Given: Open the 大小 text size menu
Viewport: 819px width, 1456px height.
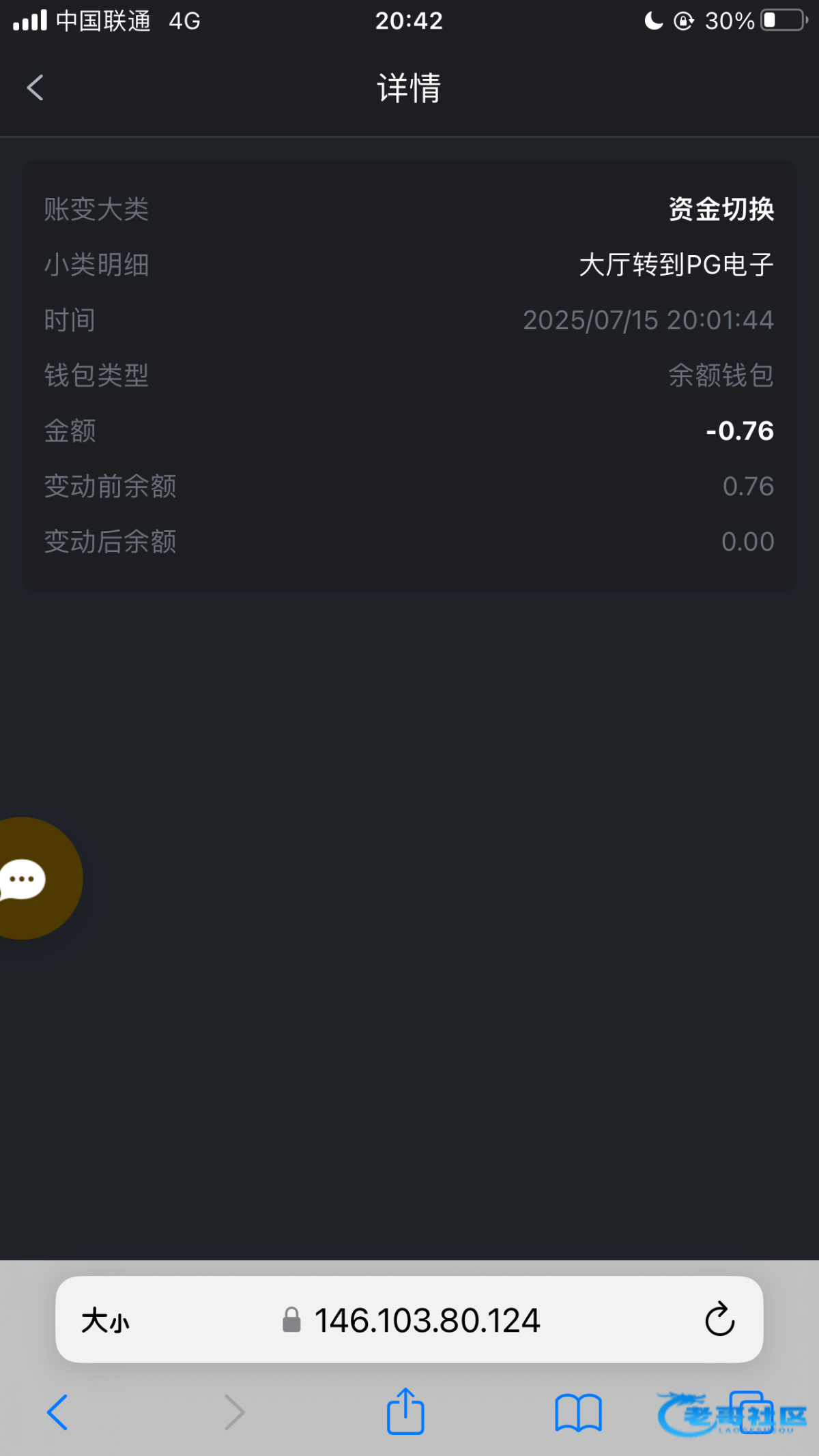Looking at the screenshot, I should [x=105, y=1321].
